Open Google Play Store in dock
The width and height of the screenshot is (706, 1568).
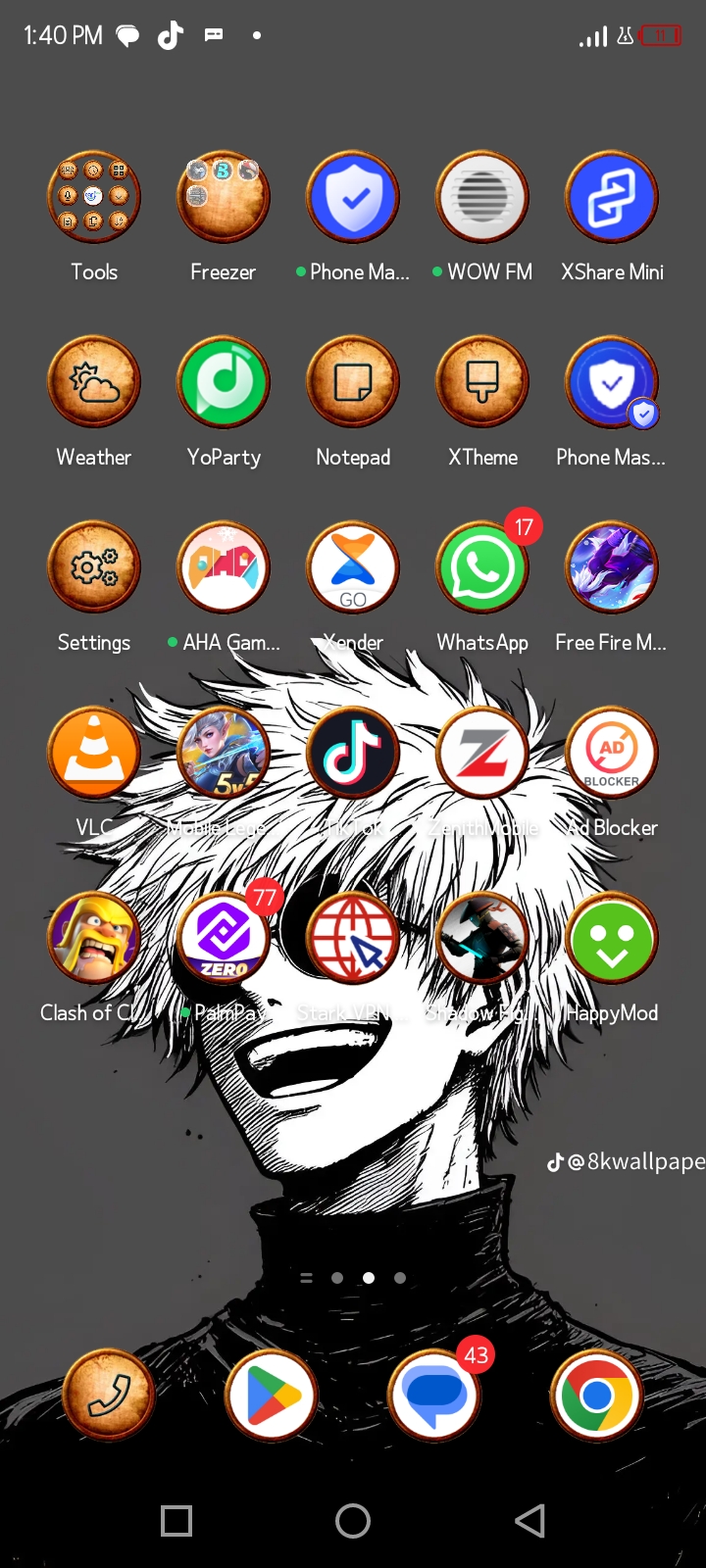click(271, 1396)
